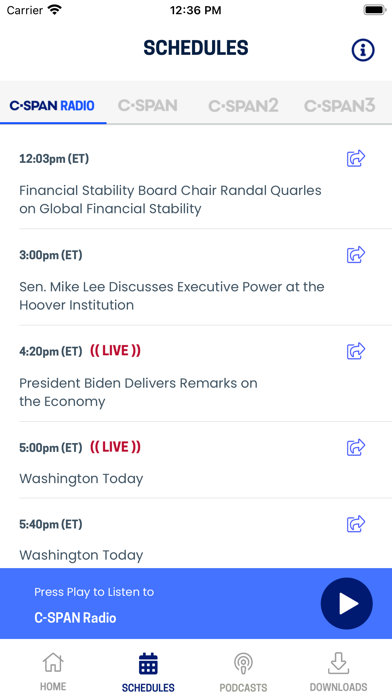Share the 12:03pm Randal Quarles program
The width and height of the screenshot is (392, 696).
(356, 158)
